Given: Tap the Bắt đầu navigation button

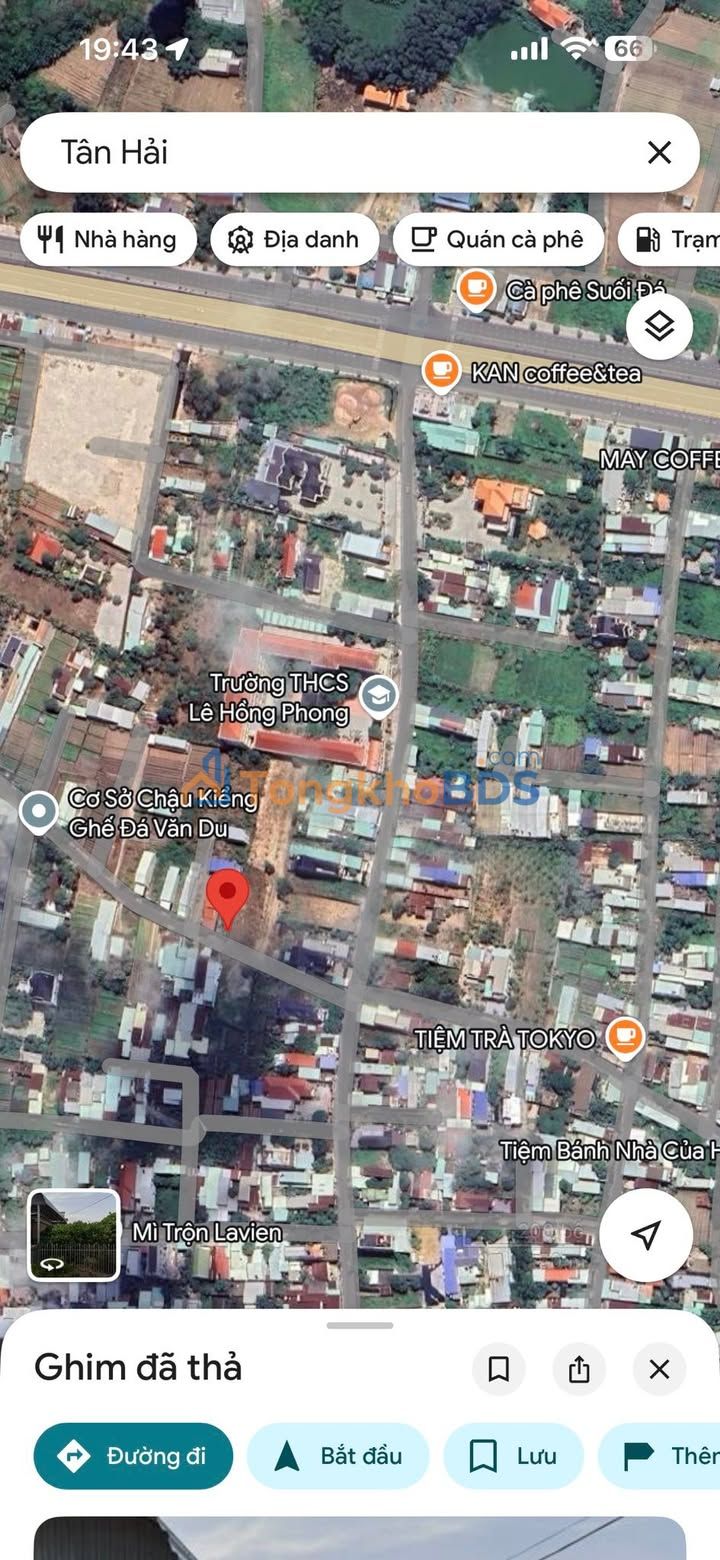Looking at the screenshot, I should point(338,1456).
